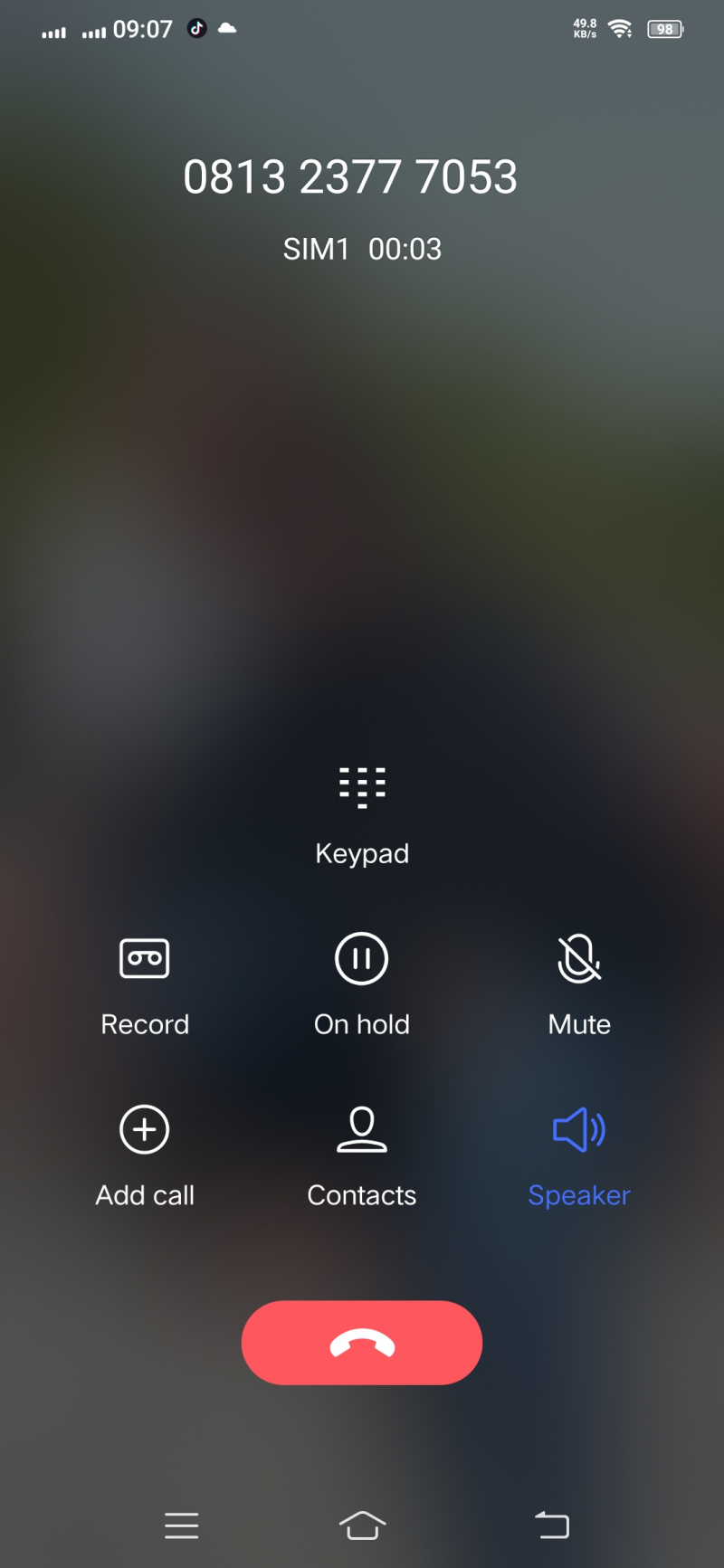Open the dial Keypad

coord(362,787)
